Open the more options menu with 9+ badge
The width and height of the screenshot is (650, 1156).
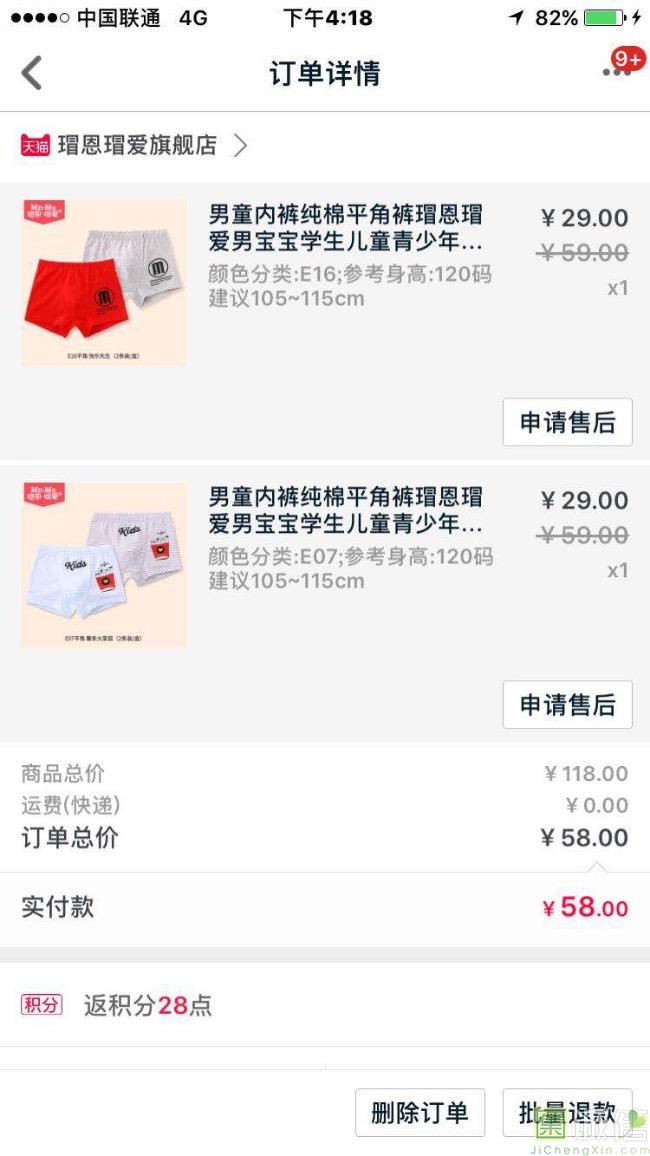click(616, 72)
